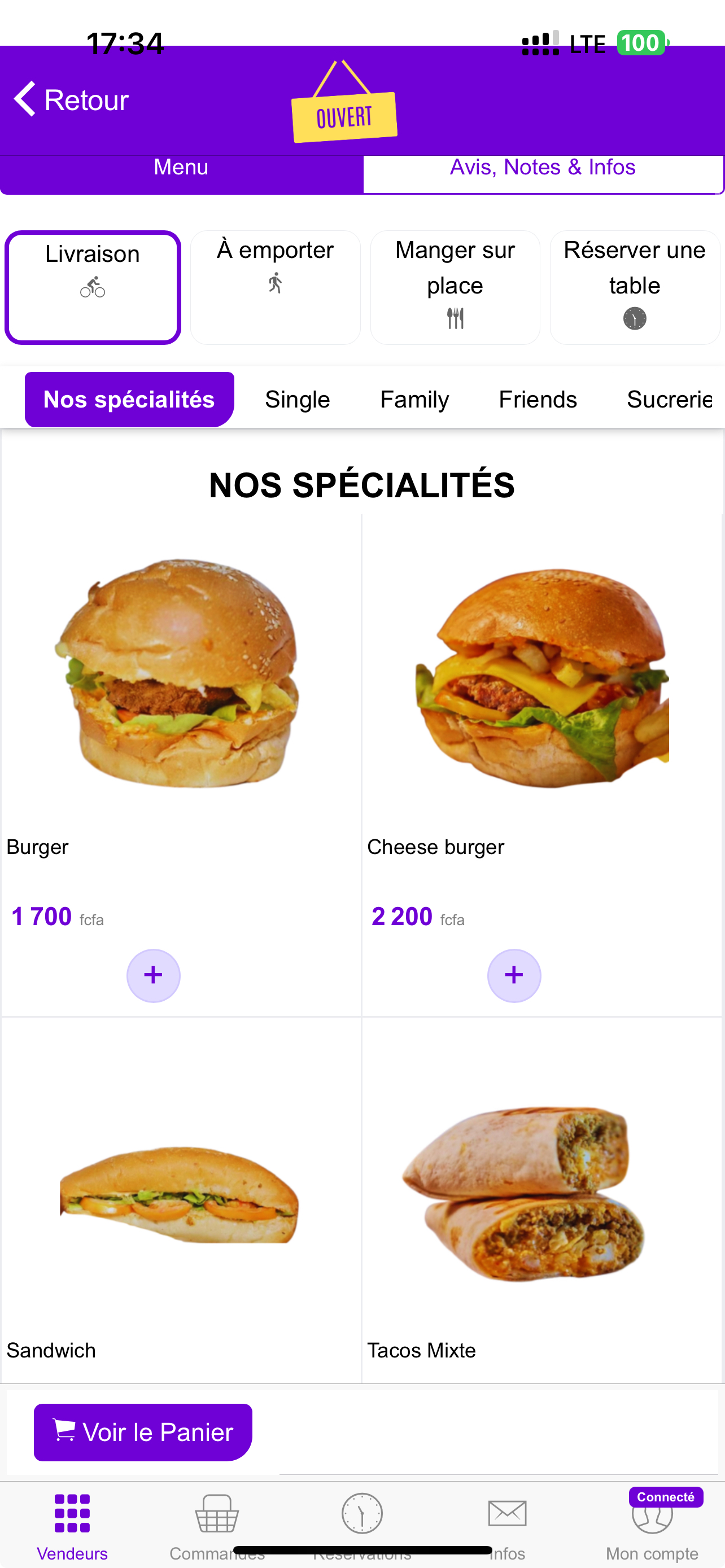The height and width of the screenshot is (1568, 725).
Task: Switch to the Friends category
Action: tap(538, 399)
